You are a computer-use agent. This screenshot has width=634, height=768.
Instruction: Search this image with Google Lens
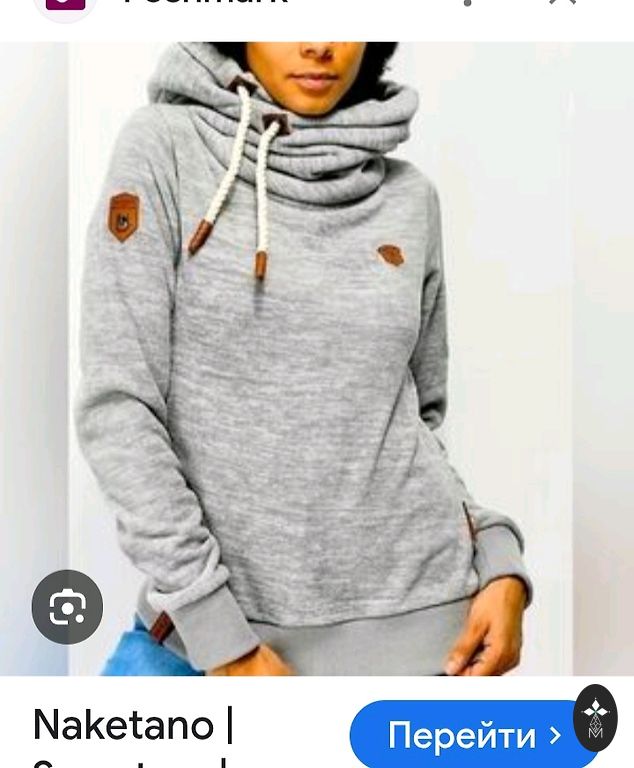[67, 606]
